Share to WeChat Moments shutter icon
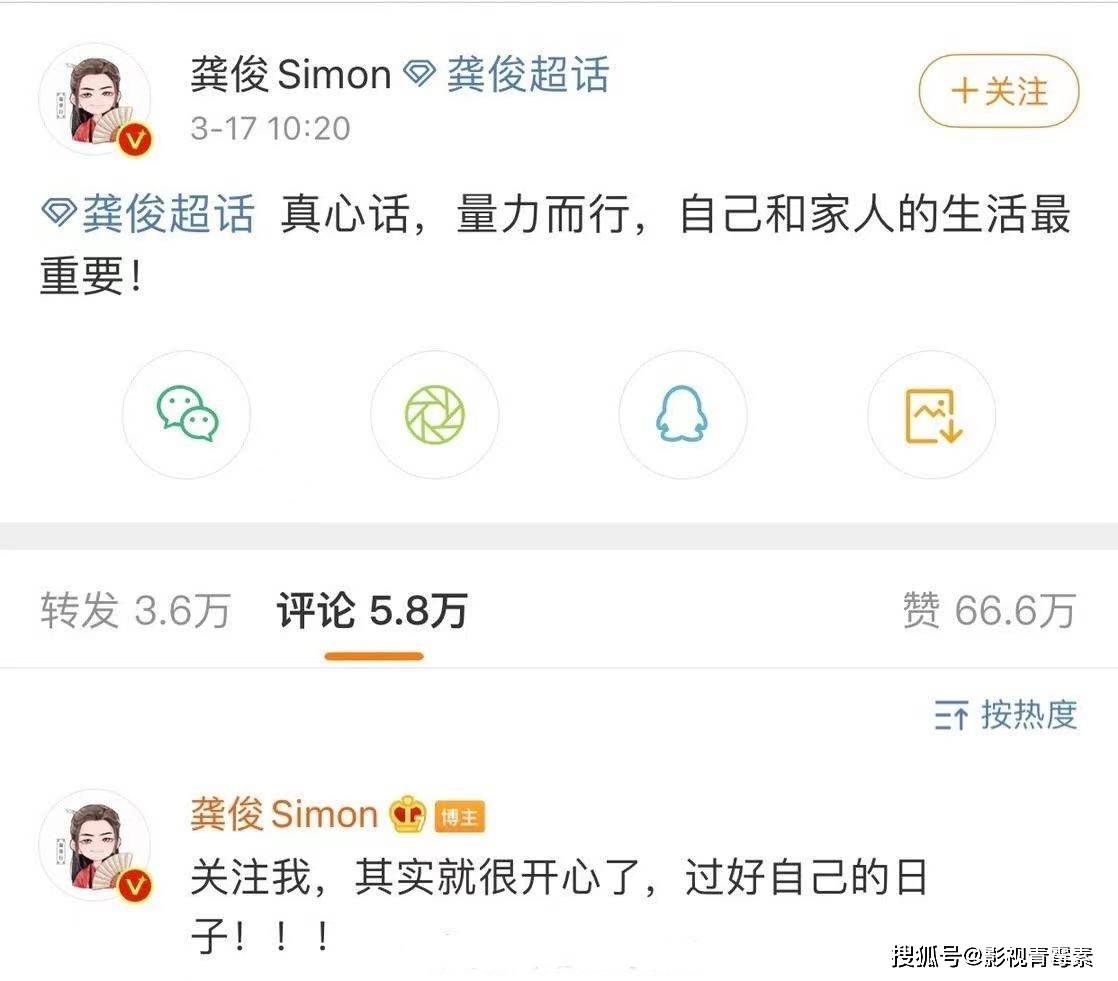Screen dimensions: 1118x981 [x=435, y=415]
